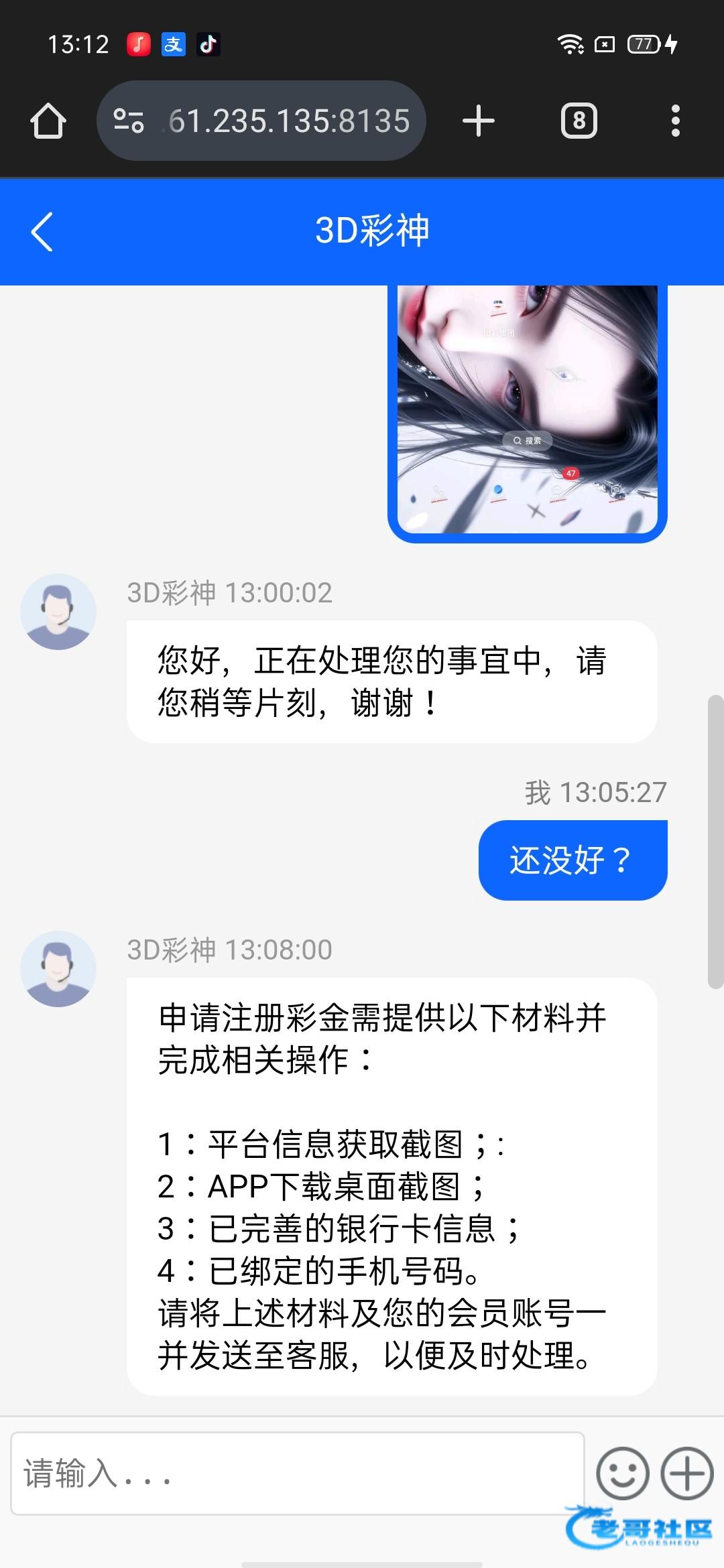Focus the 请输入 message field
724x1568 pixels.
[x=298, y=1474]
